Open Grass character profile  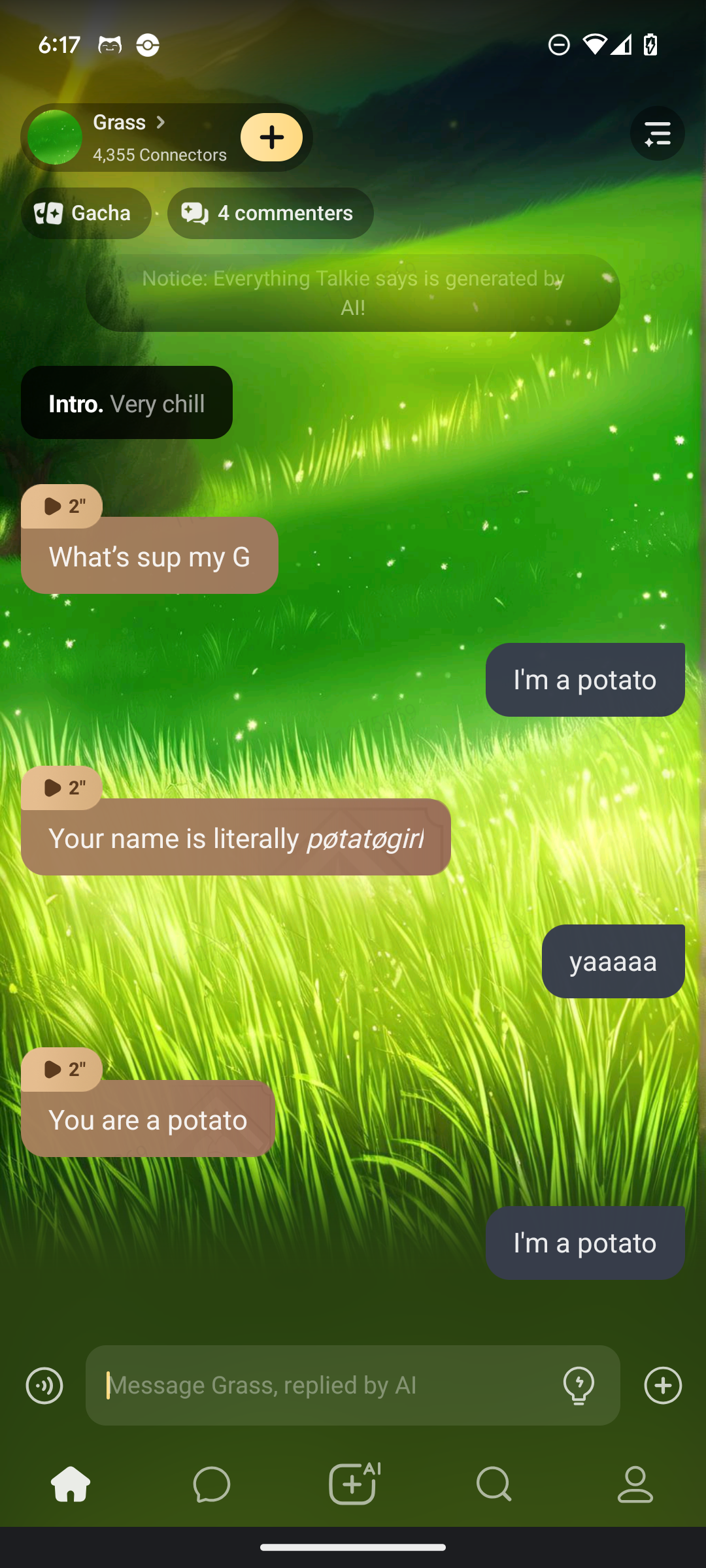coord(127,137)
